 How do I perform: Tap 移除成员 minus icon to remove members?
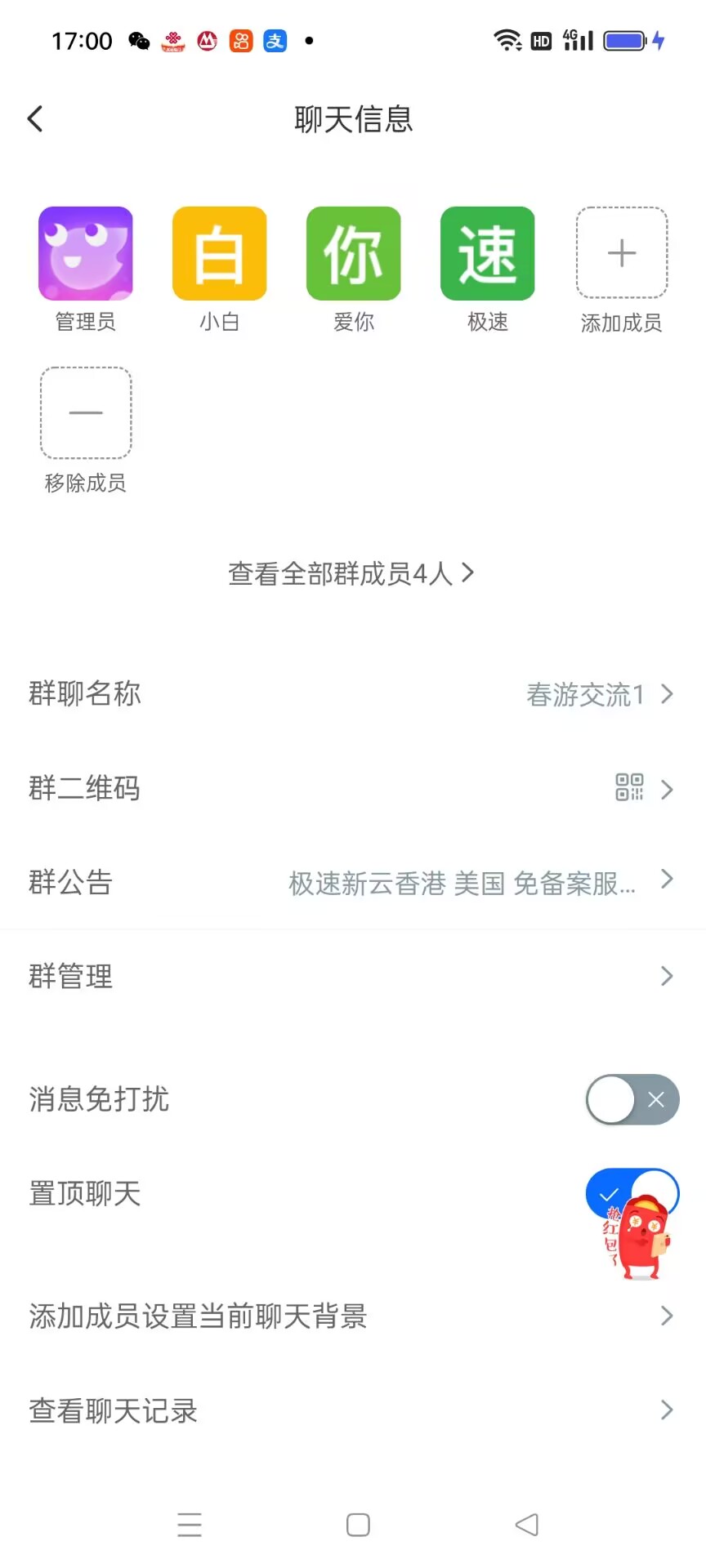pos(85,413)
